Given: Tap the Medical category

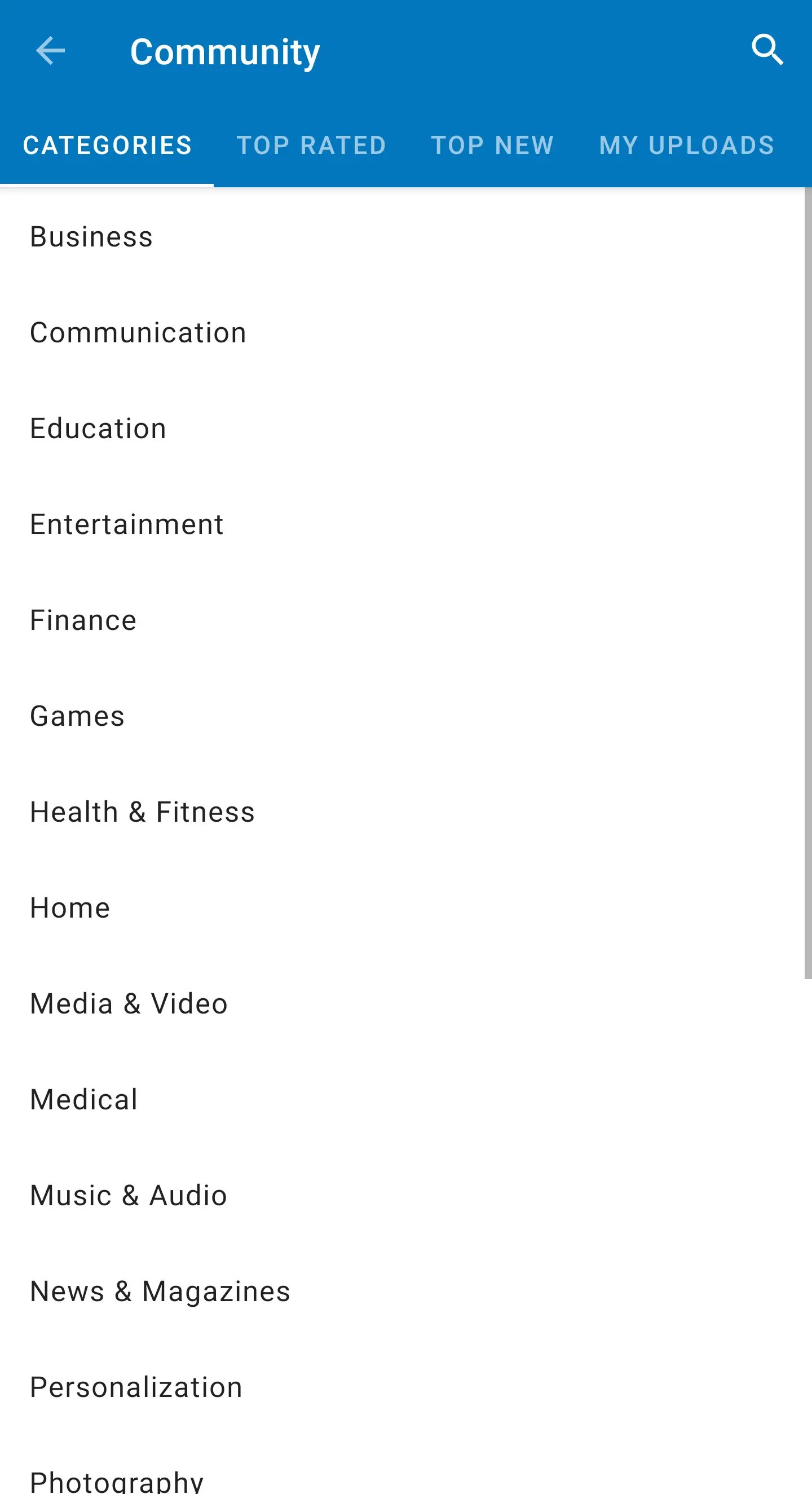Looking at the screenshot, I should [x=84, y=1100].
